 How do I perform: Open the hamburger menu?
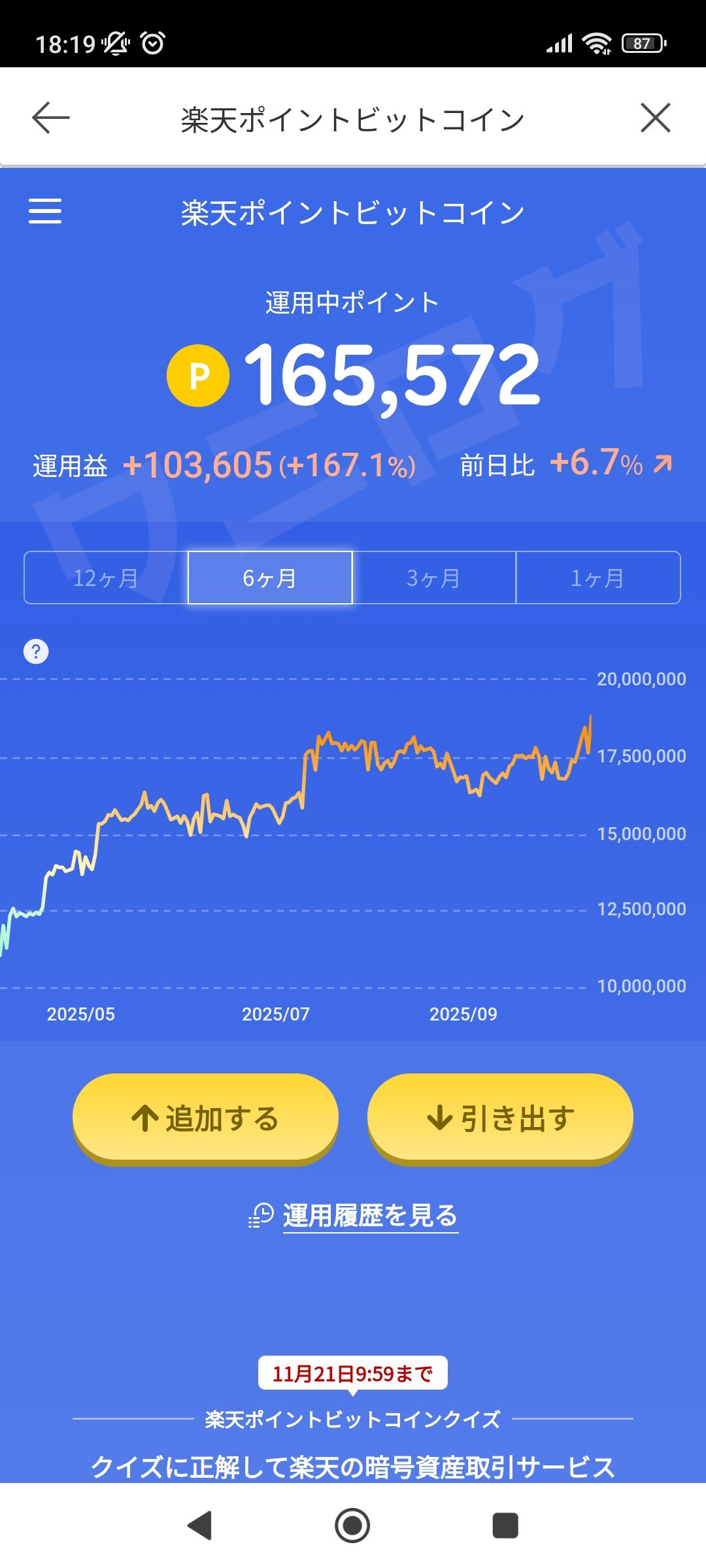coord(45,211)
